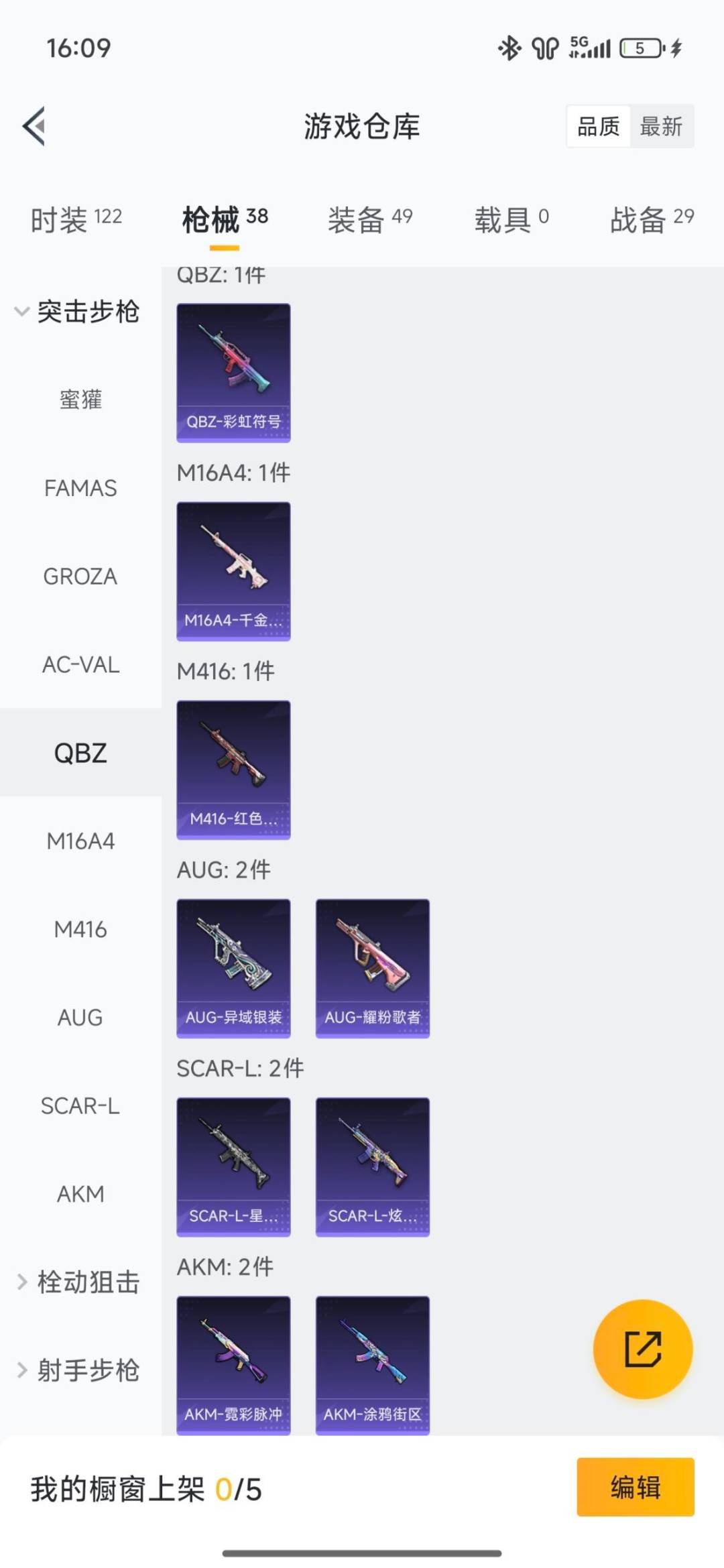The image size is (724, 1568).
Task: Jump to GROZA weapons
Action: (80, 577)
